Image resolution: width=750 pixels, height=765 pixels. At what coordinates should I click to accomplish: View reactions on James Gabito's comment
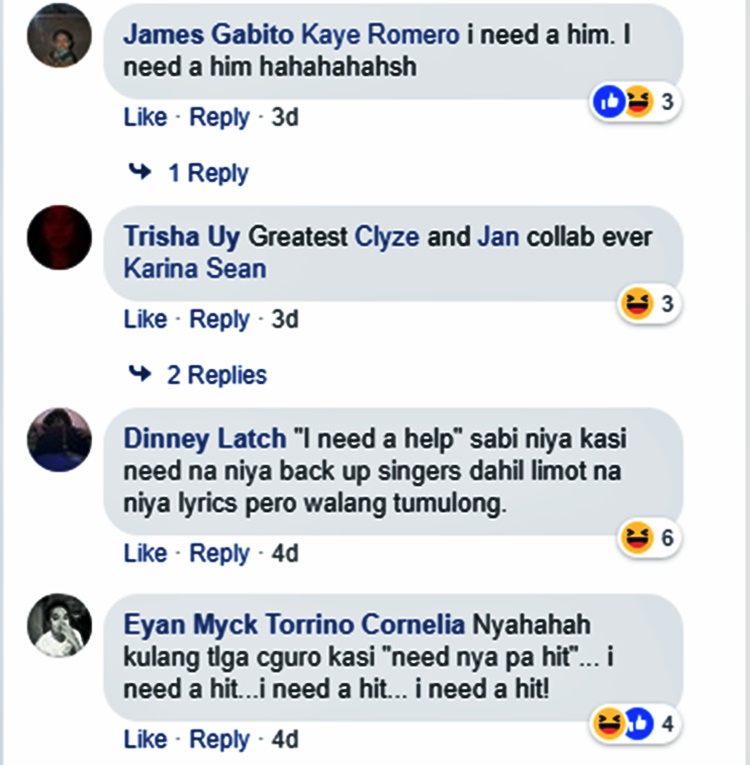tap(635, 101)
